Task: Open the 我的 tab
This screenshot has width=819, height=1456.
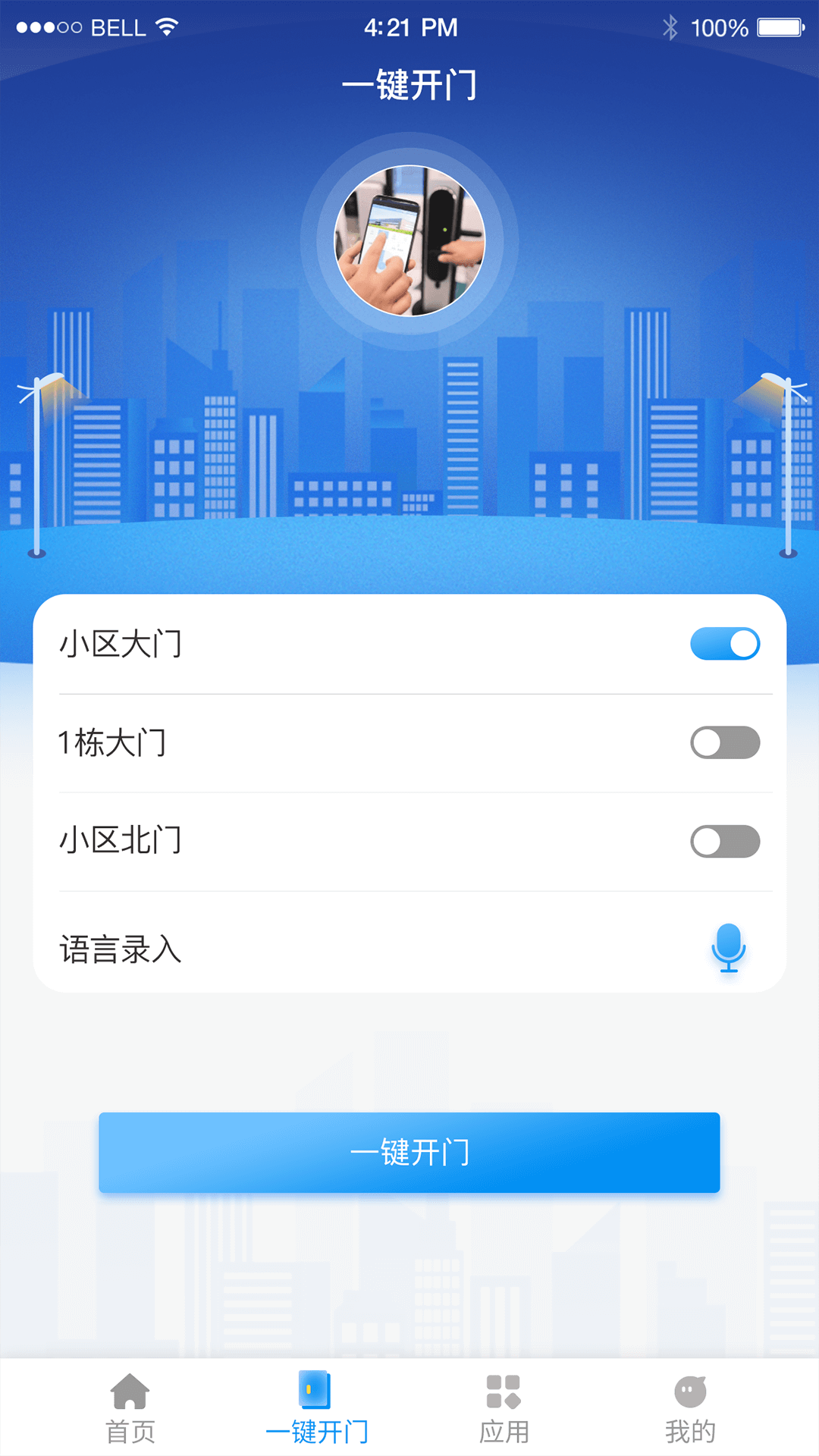Action: point(689,1409)
